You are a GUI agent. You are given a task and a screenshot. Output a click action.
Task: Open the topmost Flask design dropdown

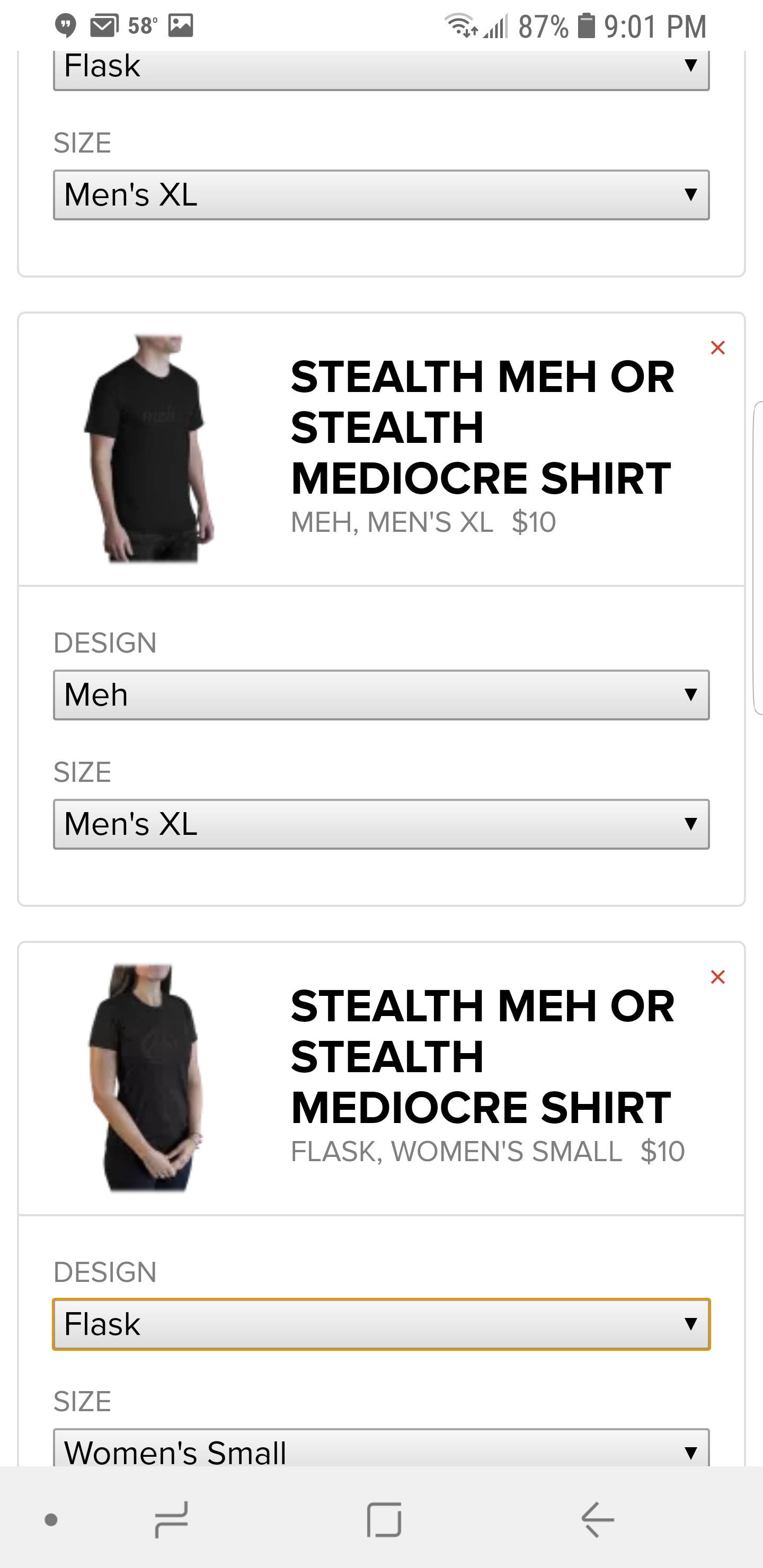381,69
